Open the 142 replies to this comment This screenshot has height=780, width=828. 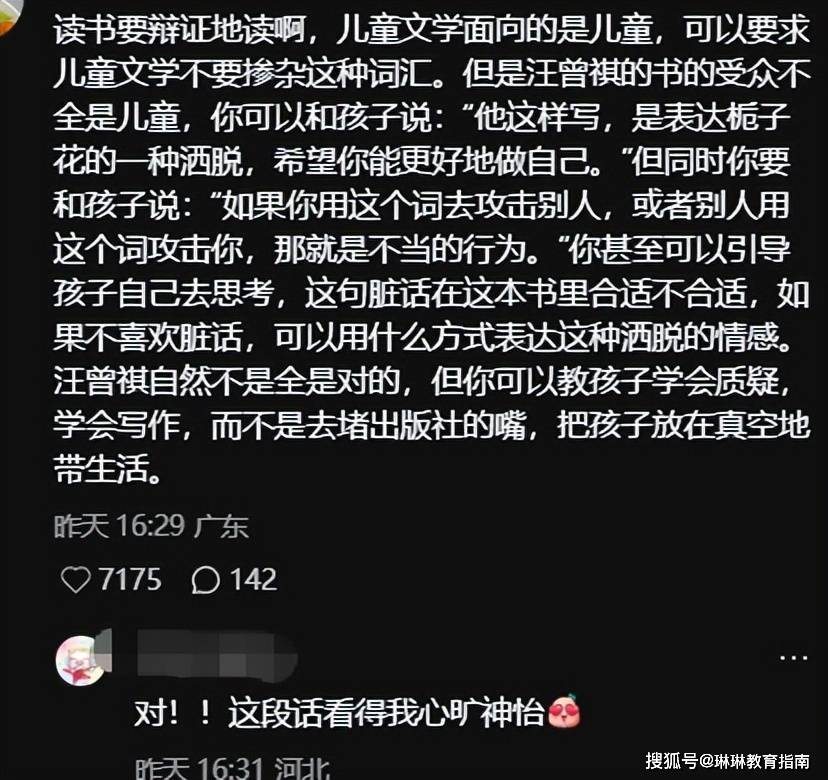tap(206, 579)
